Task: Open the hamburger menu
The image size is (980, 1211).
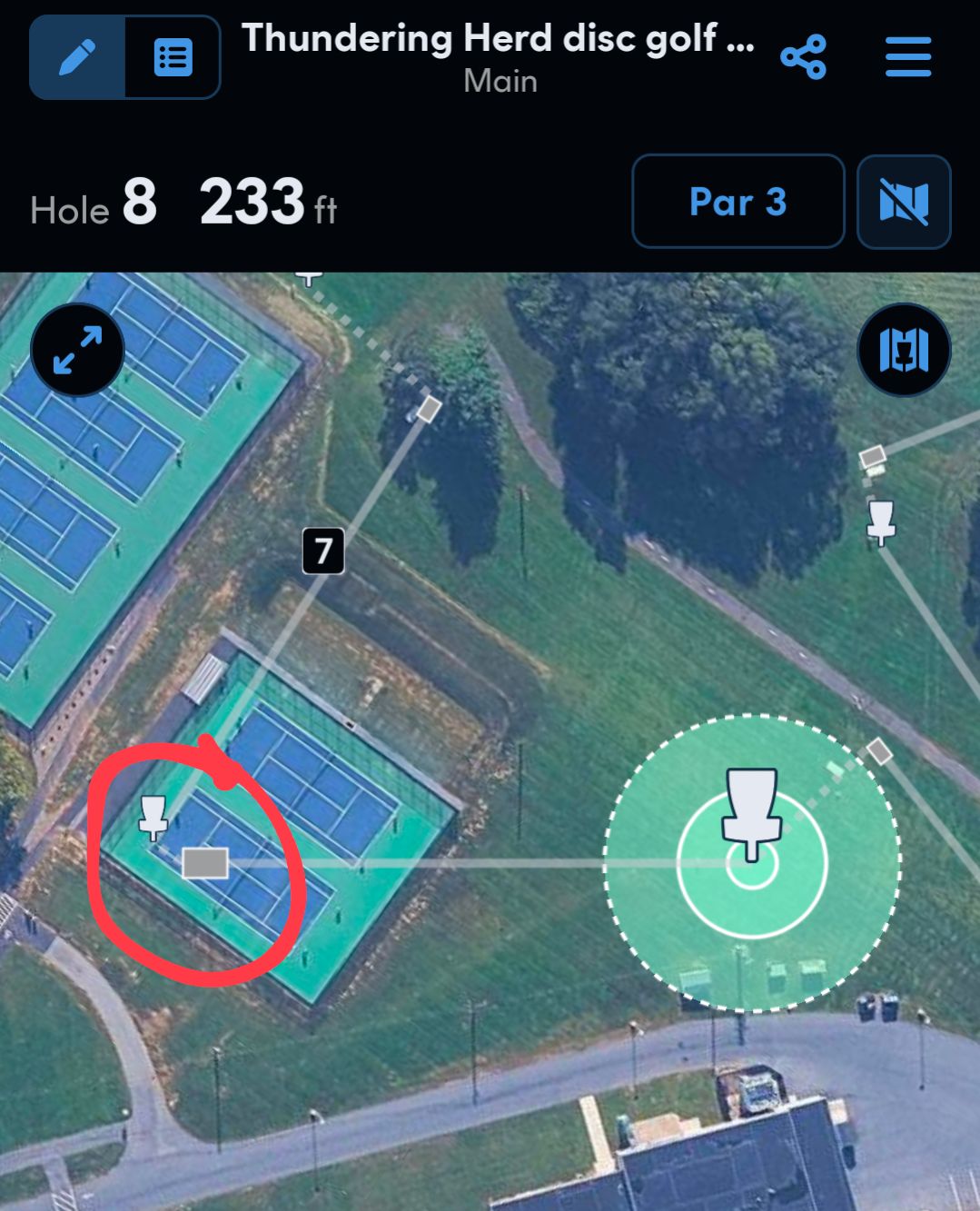Action: [x=908, y=58]
